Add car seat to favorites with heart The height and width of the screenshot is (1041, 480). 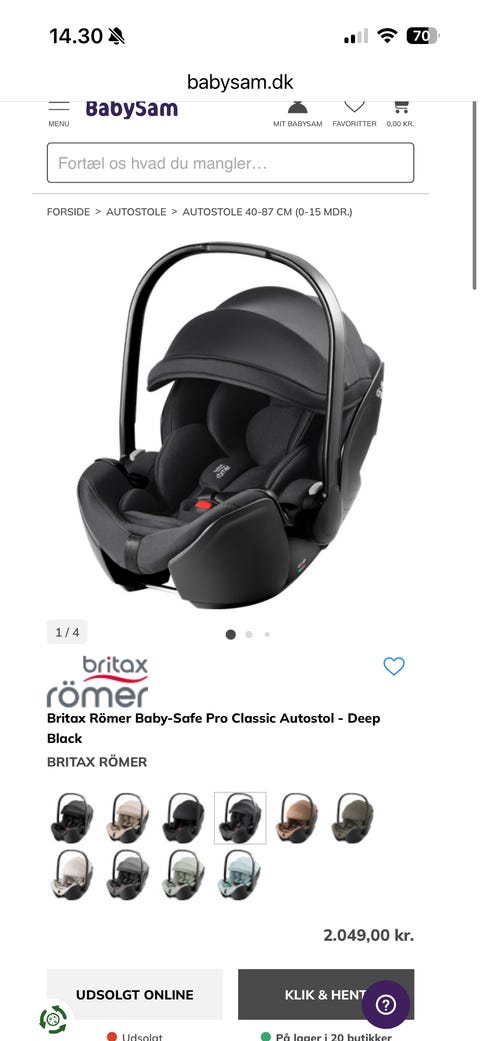pos(394,666)
